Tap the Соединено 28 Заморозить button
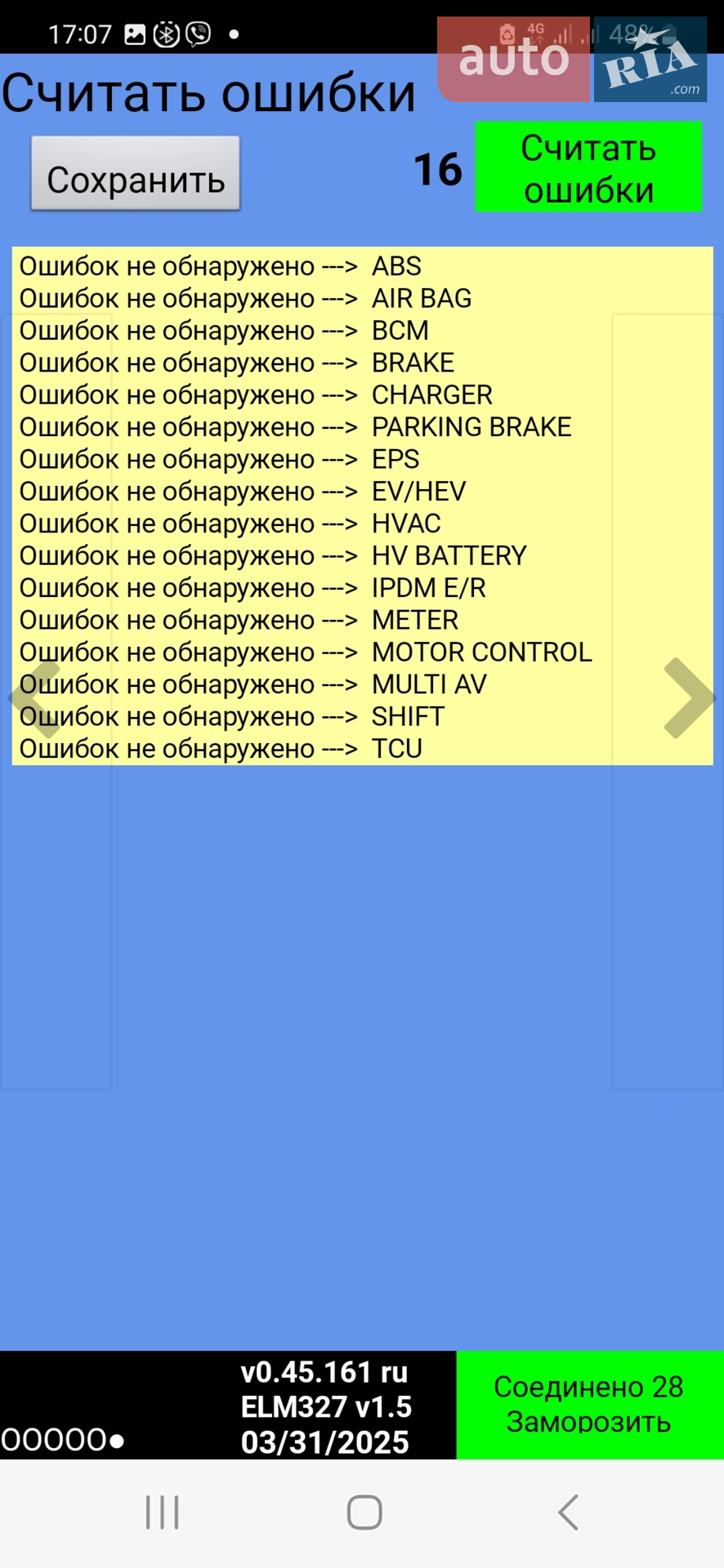The image size is (724, 1568). (x=589, y=1405)
